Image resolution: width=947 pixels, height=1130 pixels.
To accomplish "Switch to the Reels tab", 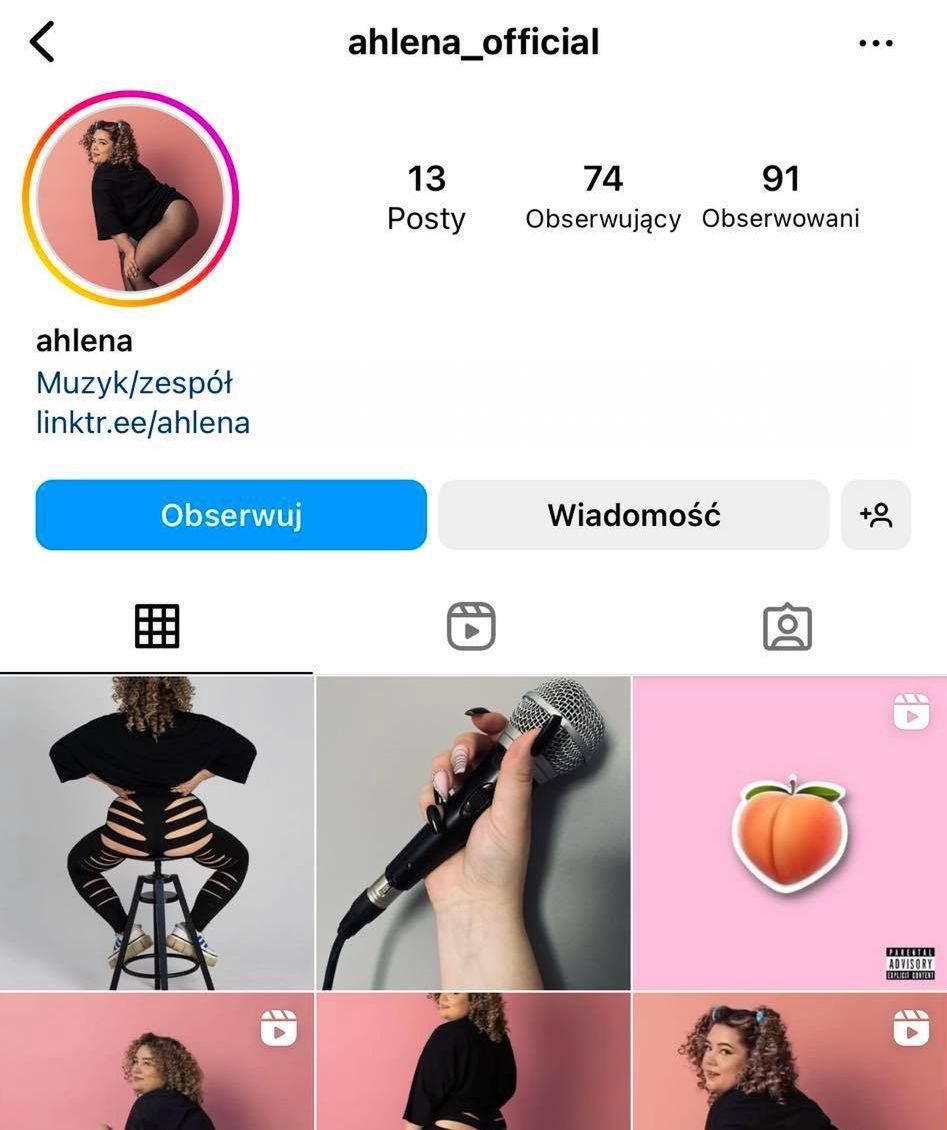I will pyautogui.click(x=471, y=627).
